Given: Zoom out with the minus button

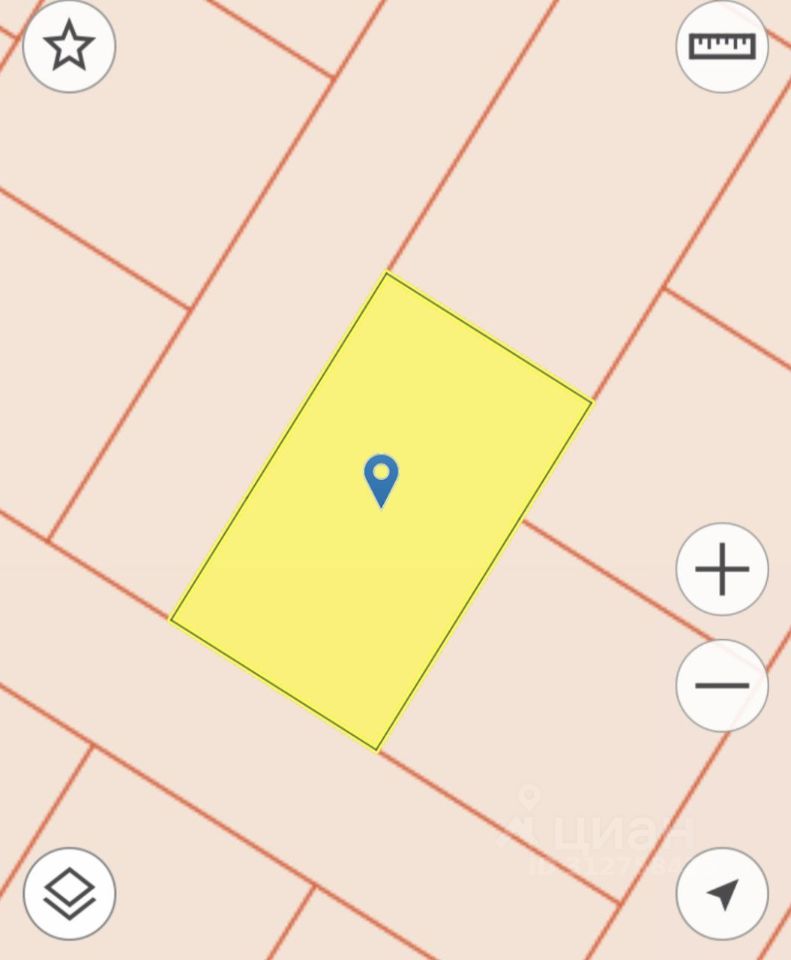Looking at the screenshot, I should (x=722, y=686).
